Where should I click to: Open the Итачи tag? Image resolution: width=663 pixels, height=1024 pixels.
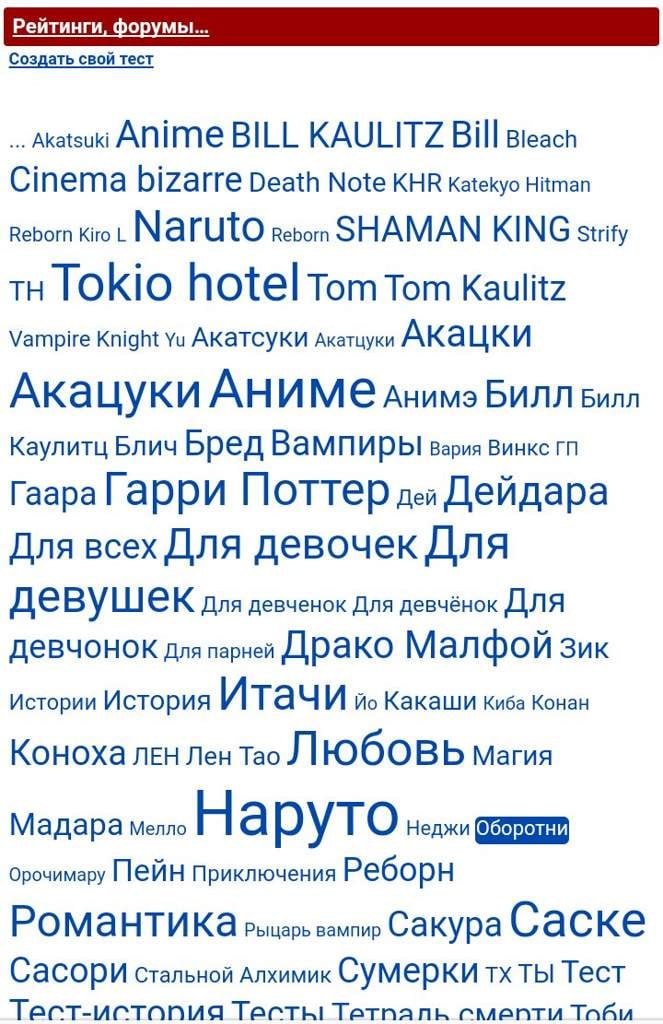click(283, 695)
